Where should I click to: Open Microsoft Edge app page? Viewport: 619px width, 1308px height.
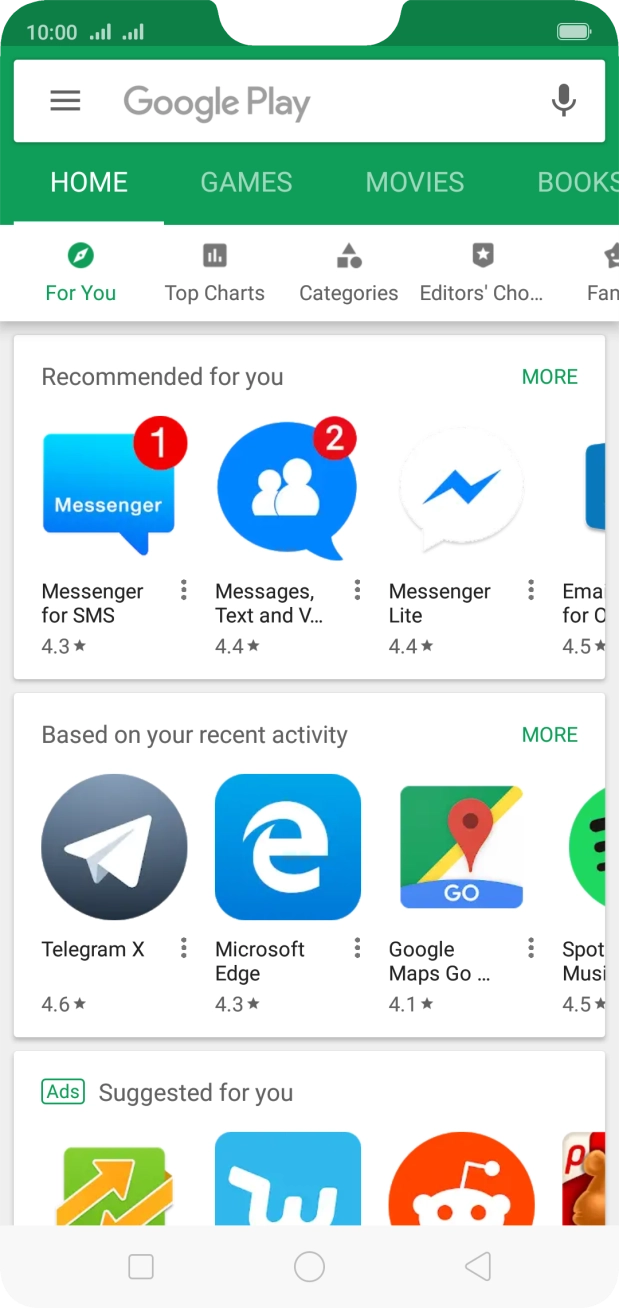287,847
